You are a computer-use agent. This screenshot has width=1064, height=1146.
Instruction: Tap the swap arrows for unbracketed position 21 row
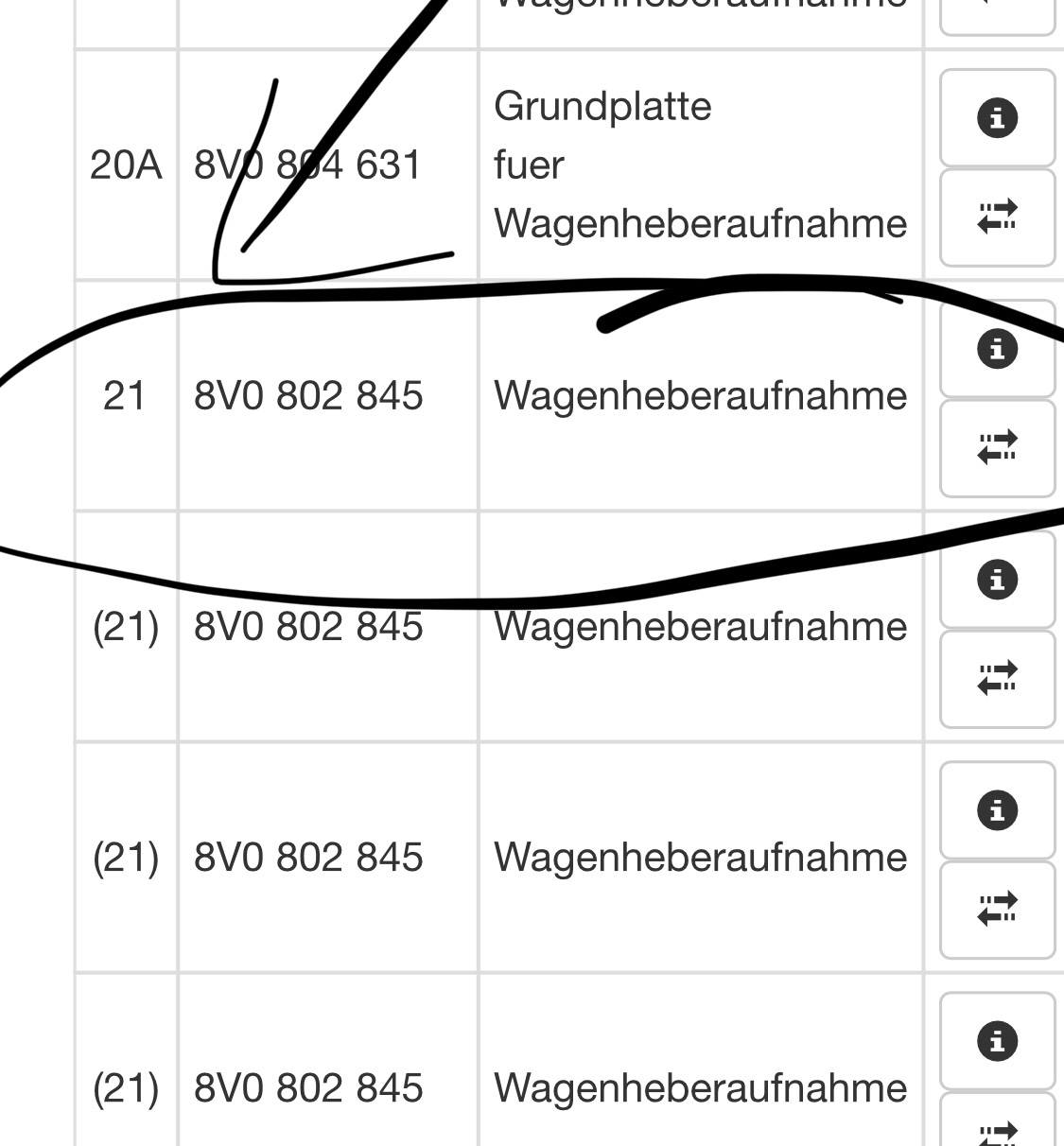pos(997,447)
